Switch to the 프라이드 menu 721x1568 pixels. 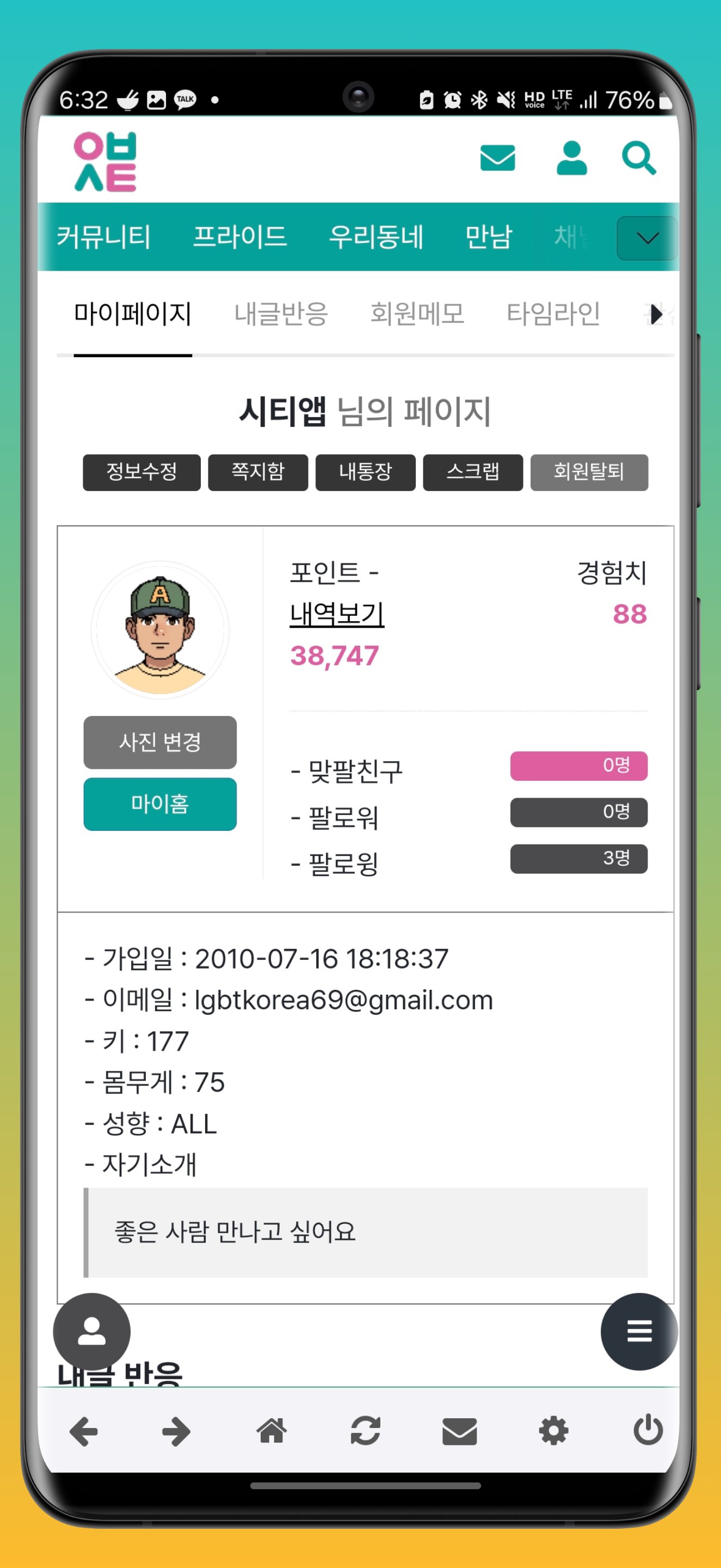[x=240, y=237]
